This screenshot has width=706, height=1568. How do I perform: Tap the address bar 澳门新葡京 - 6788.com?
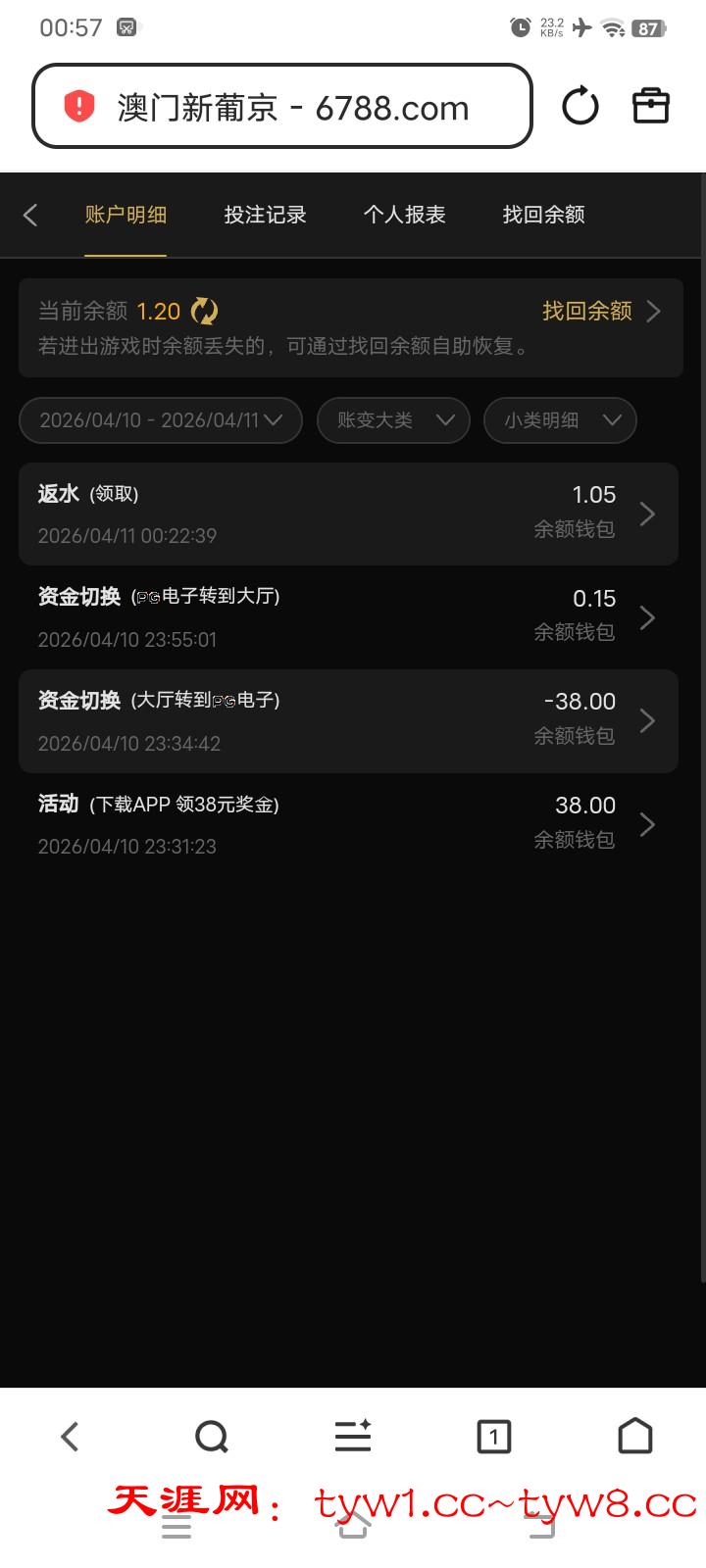tap(282, 107)
